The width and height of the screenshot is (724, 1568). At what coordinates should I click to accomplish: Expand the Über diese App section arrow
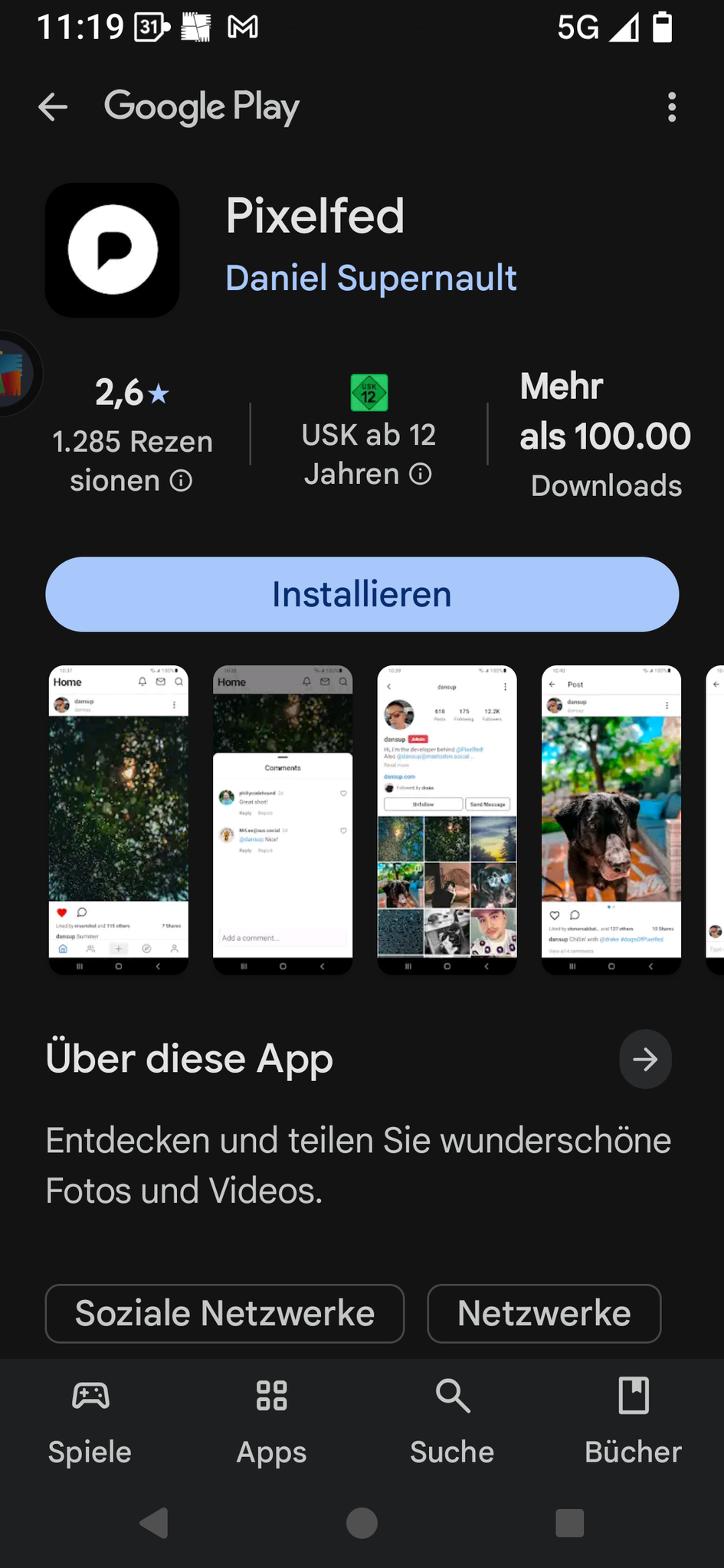coord(645,1060)
